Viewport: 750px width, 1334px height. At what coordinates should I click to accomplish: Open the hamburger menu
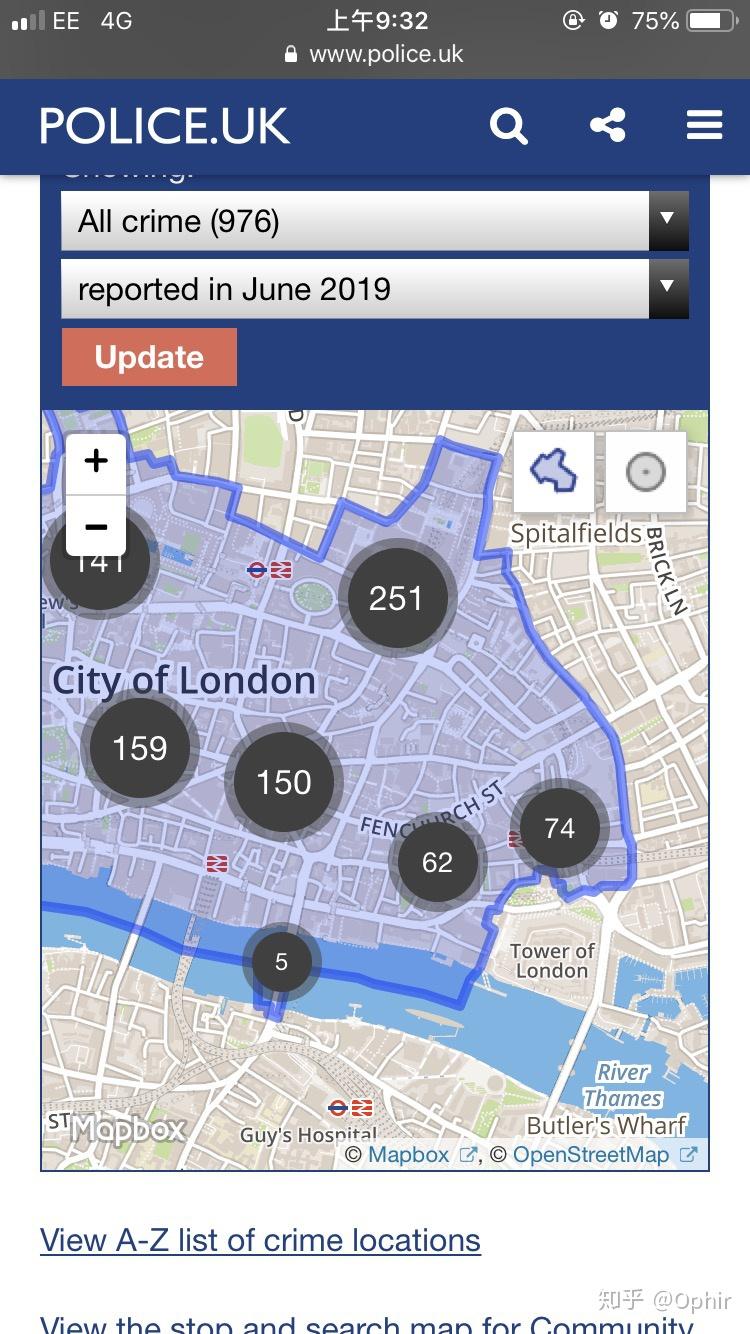coord(704,126)
